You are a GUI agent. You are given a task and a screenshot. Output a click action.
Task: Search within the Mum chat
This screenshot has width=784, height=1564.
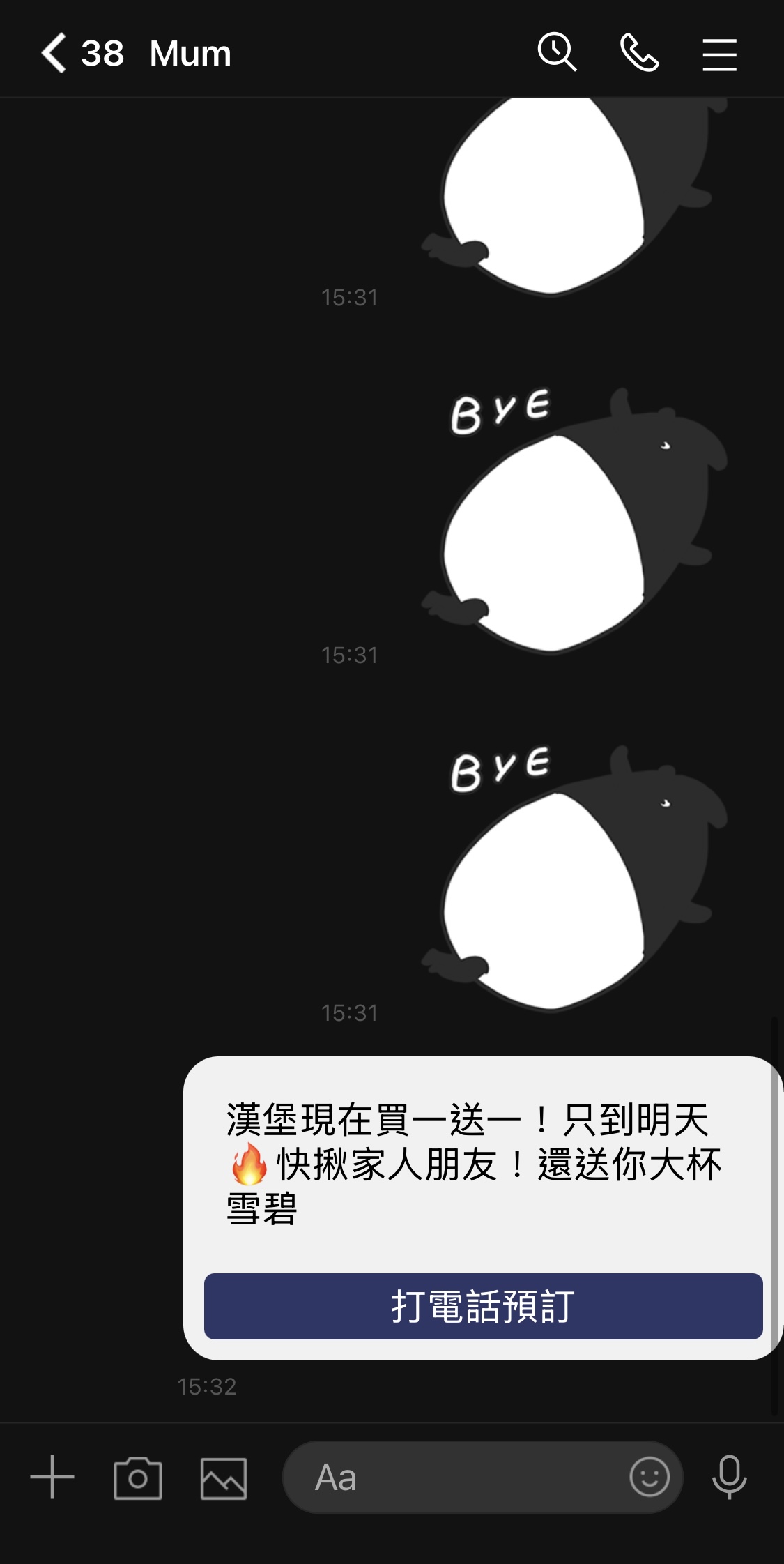click(557, 53)
